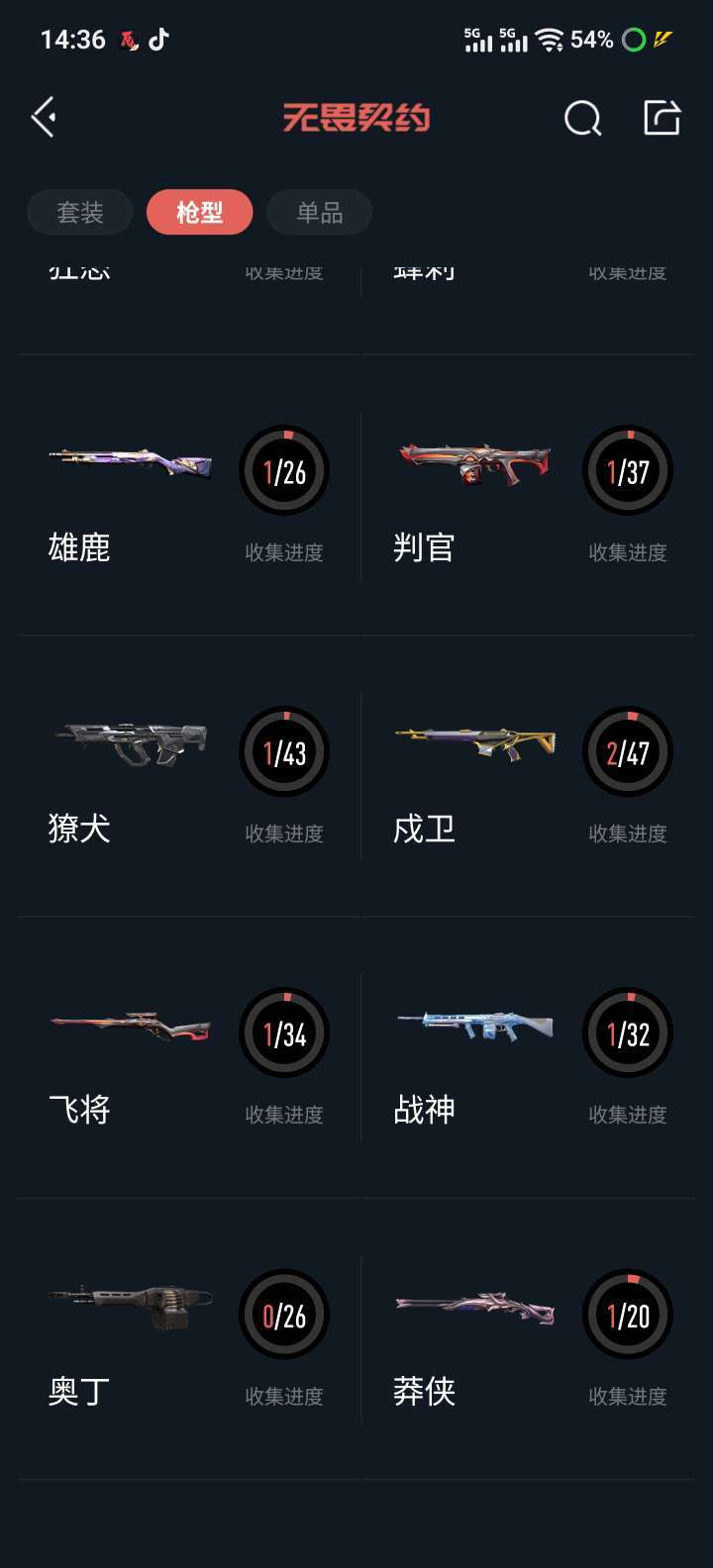Switch to the 单品 tab
713x1568 pixels.
[x=319, y=212]
